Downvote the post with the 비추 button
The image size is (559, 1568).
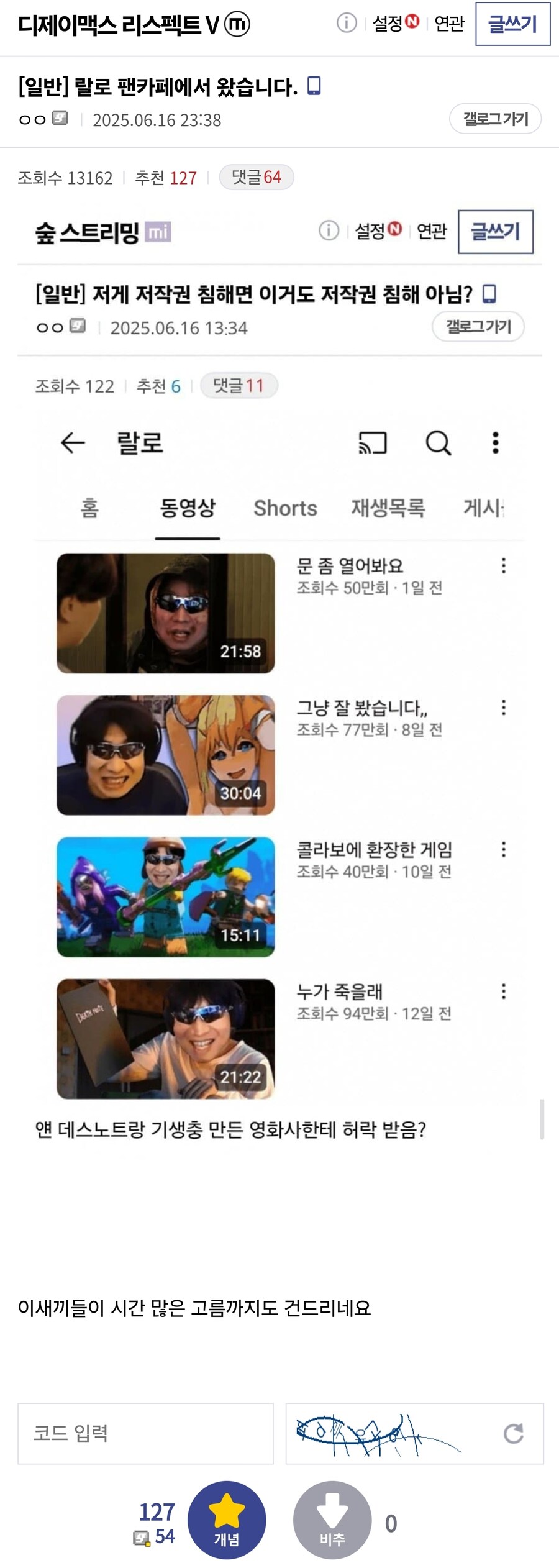pos(332,1520)
